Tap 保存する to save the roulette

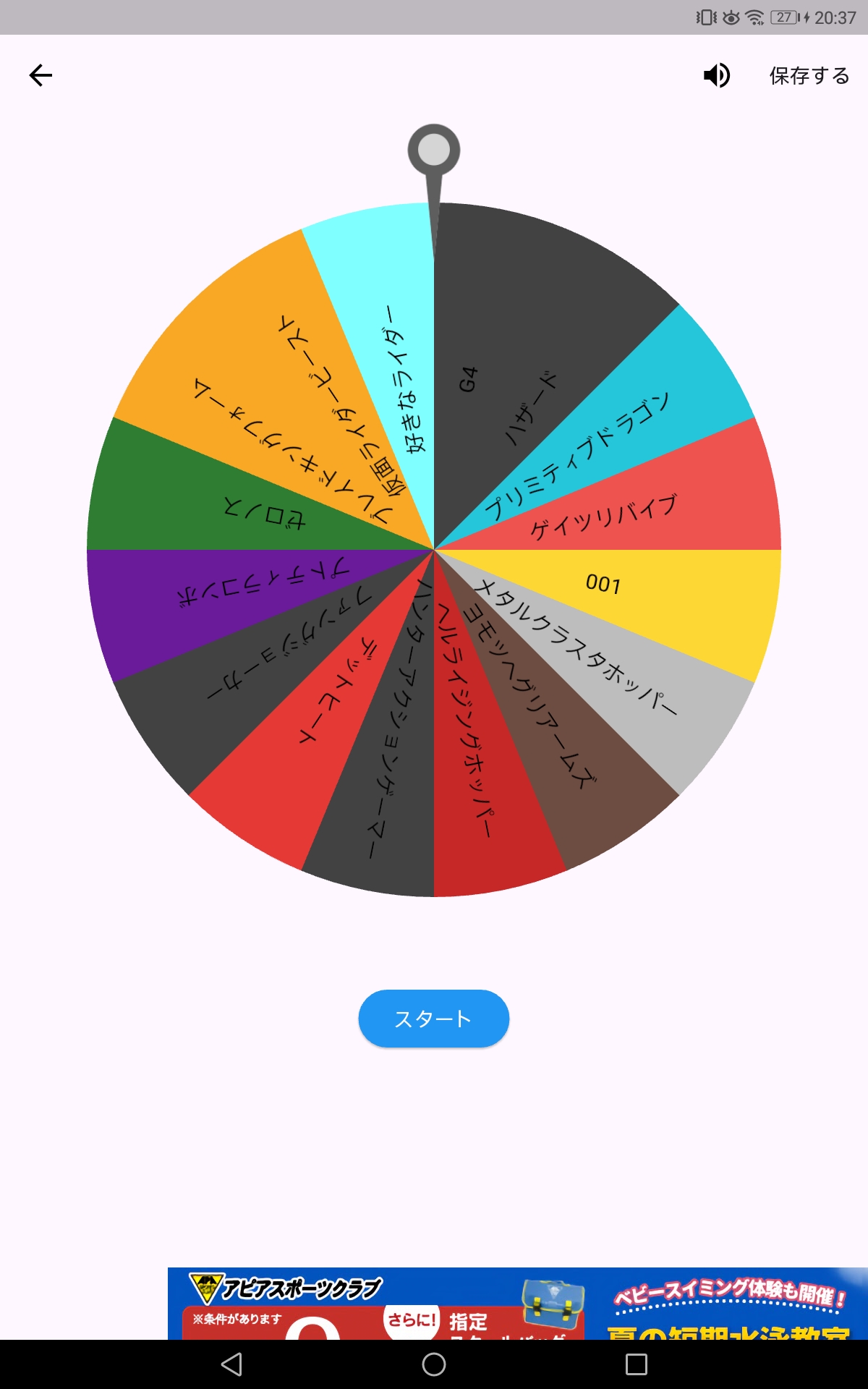click(809, 75)
